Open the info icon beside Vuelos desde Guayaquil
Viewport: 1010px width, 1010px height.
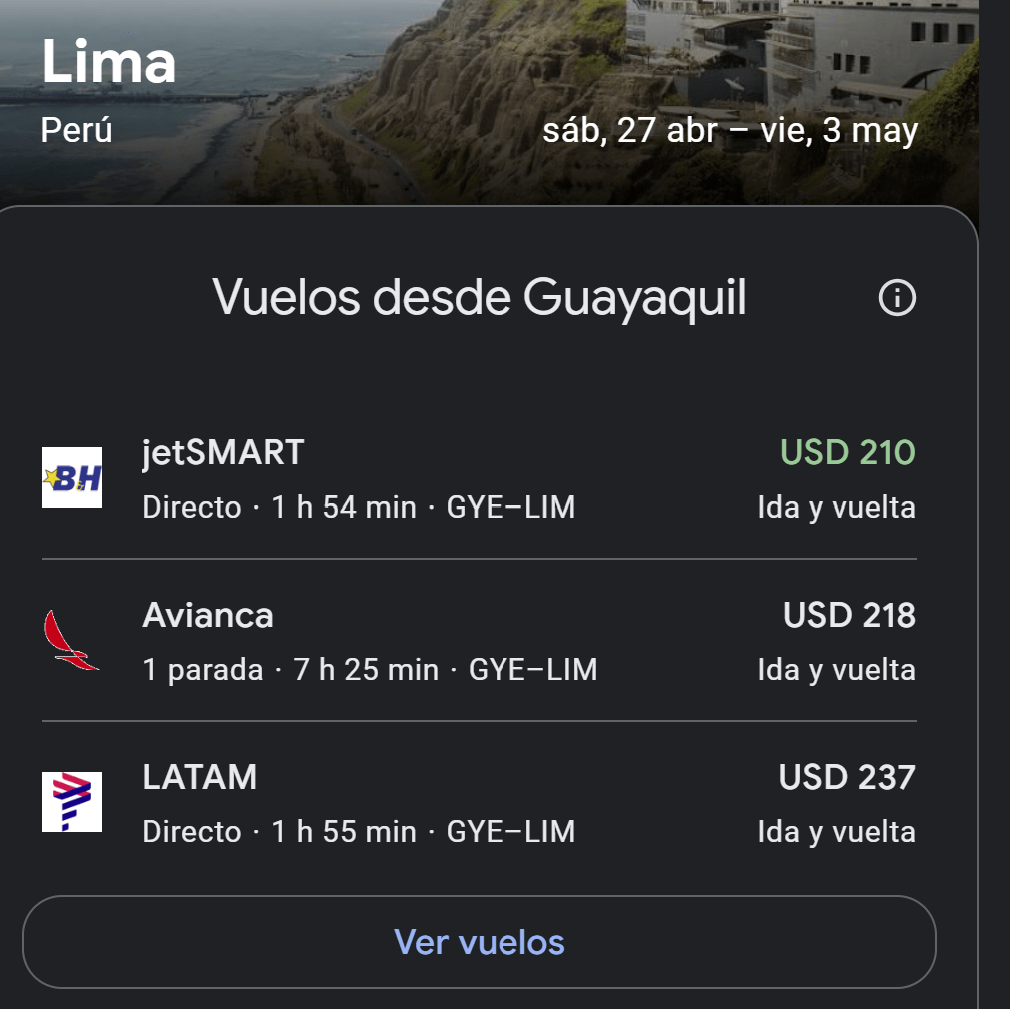896,298
